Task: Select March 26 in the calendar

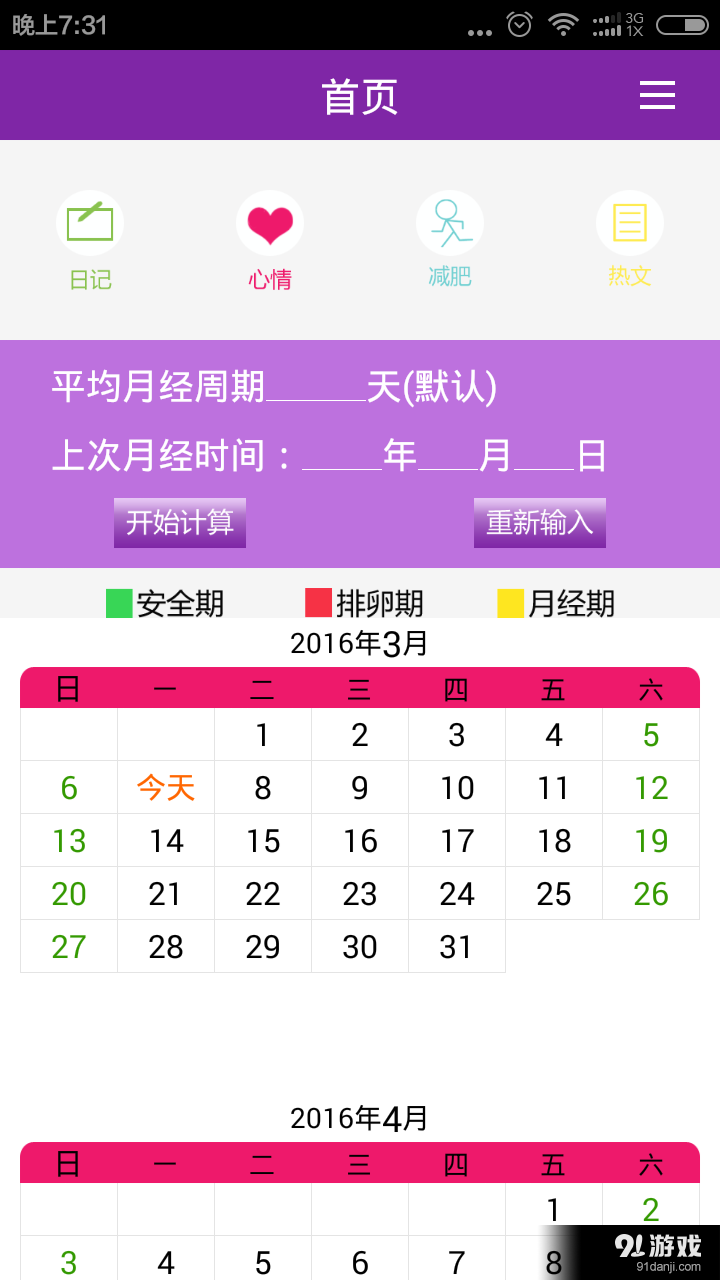Action: 651,893
